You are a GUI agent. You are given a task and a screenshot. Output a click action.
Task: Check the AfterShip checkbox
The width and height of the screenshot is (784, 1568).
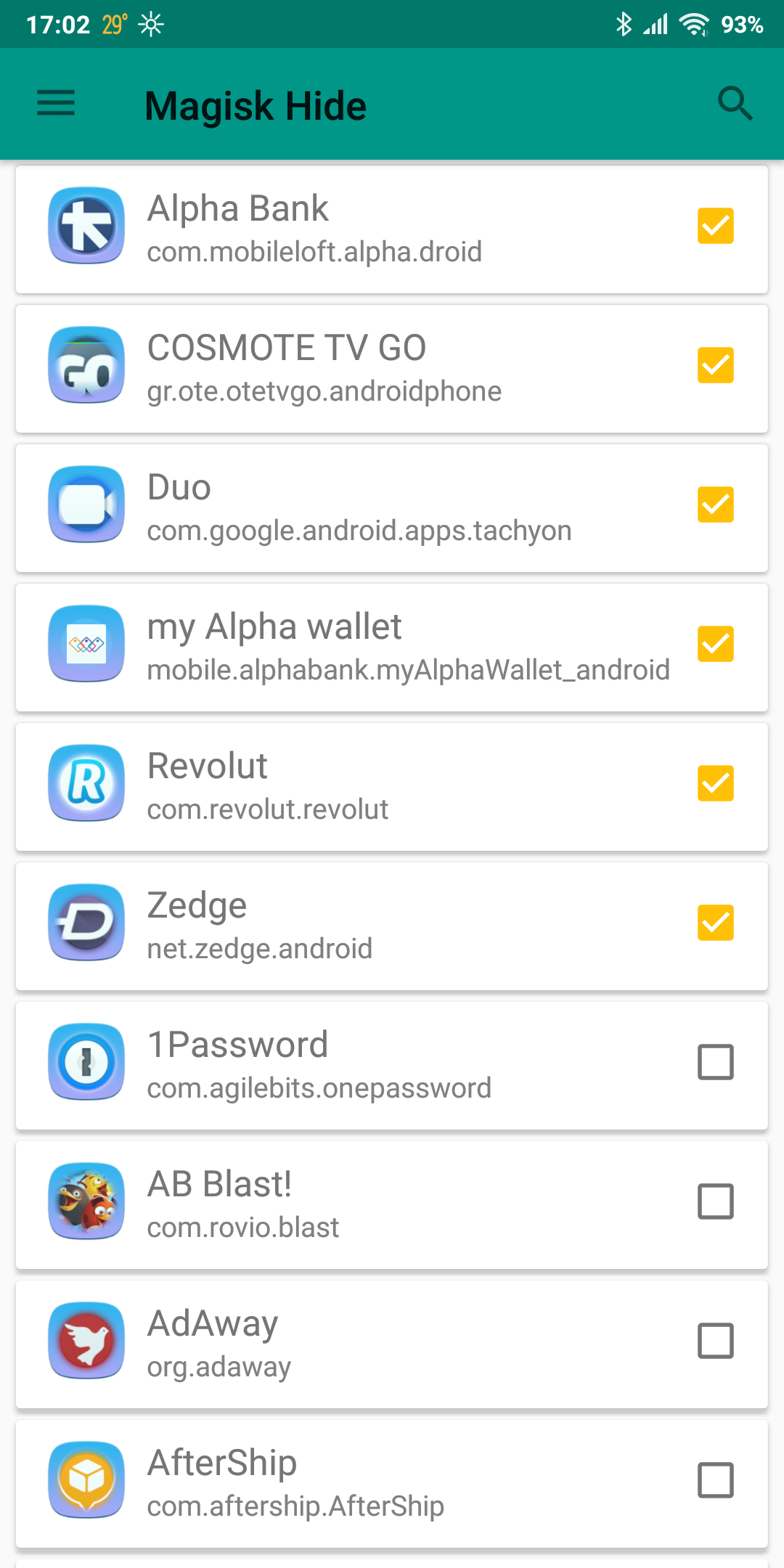[715, 1480]
